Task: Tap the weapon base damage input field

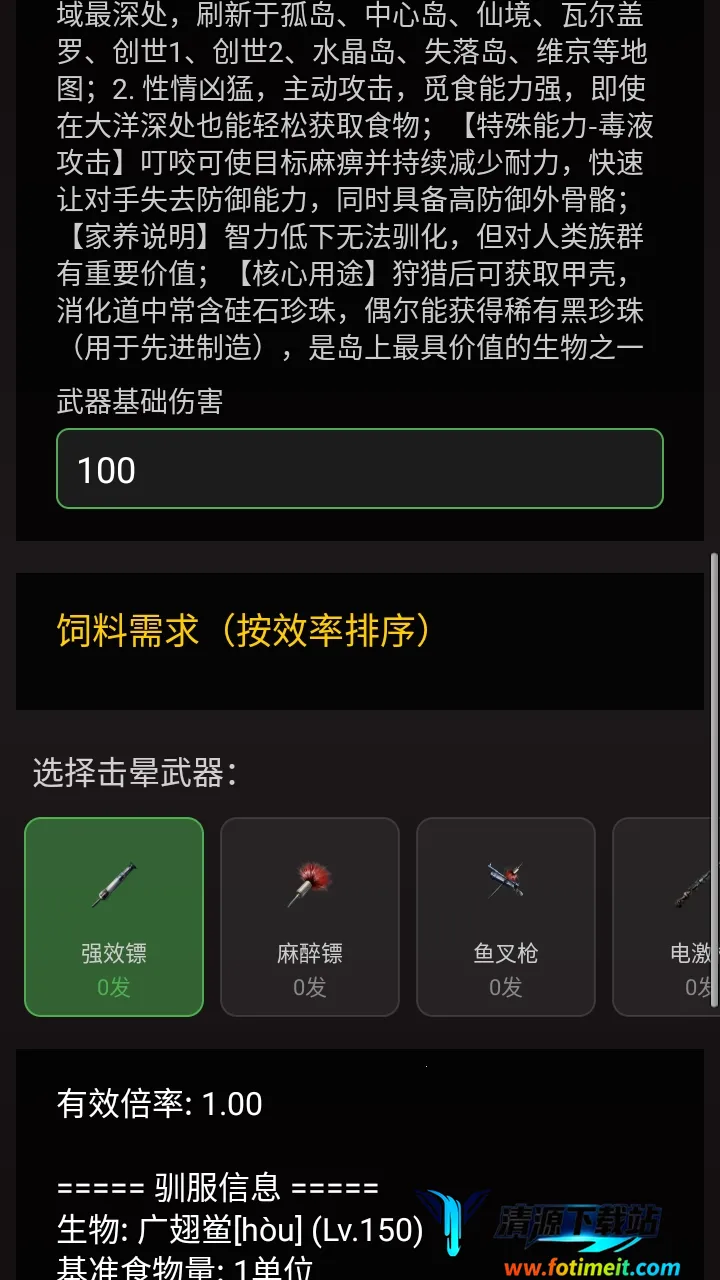Action: coord(360,469)
